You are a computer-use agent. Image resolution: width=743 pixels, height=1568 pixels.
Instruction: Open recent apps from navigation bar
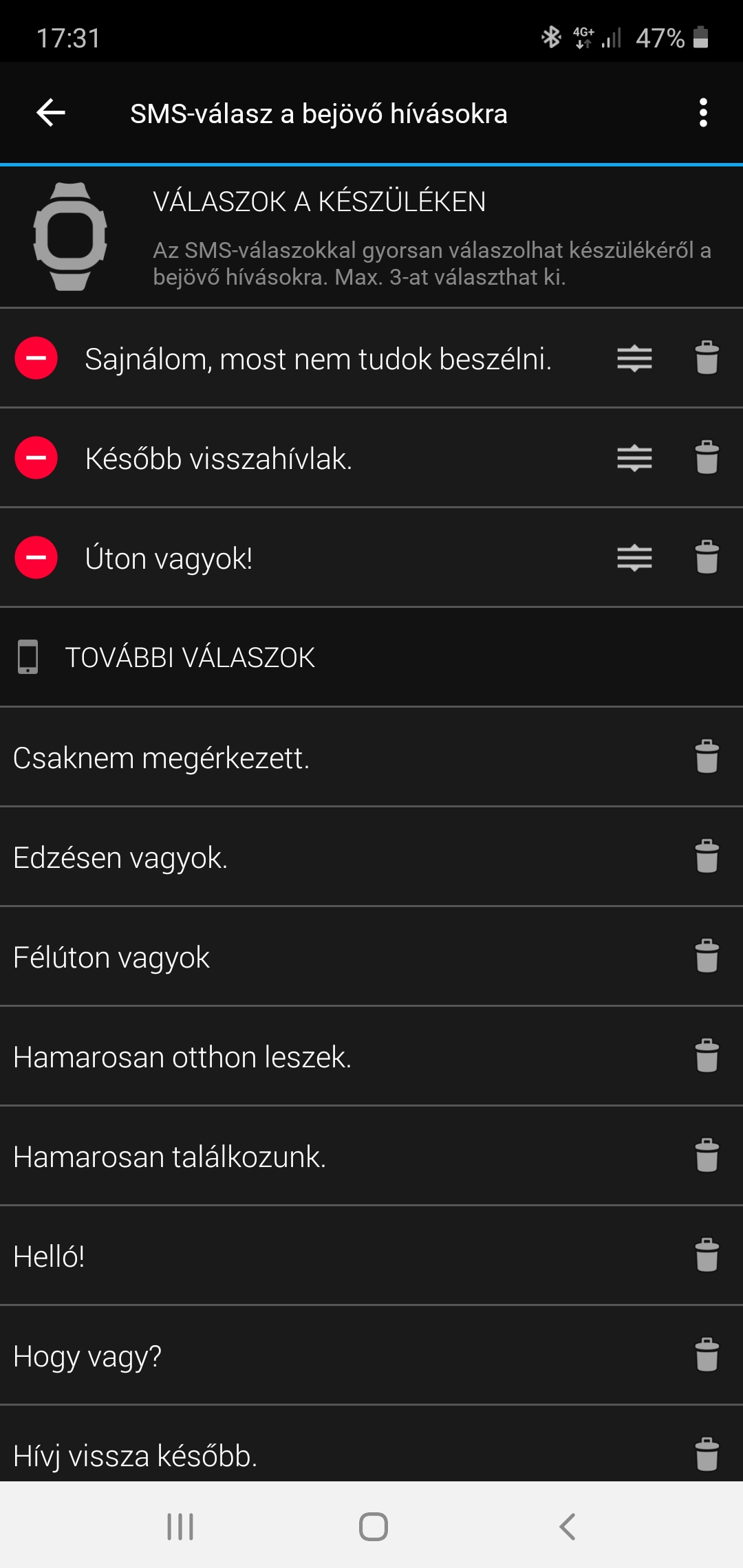(180, 1527)
